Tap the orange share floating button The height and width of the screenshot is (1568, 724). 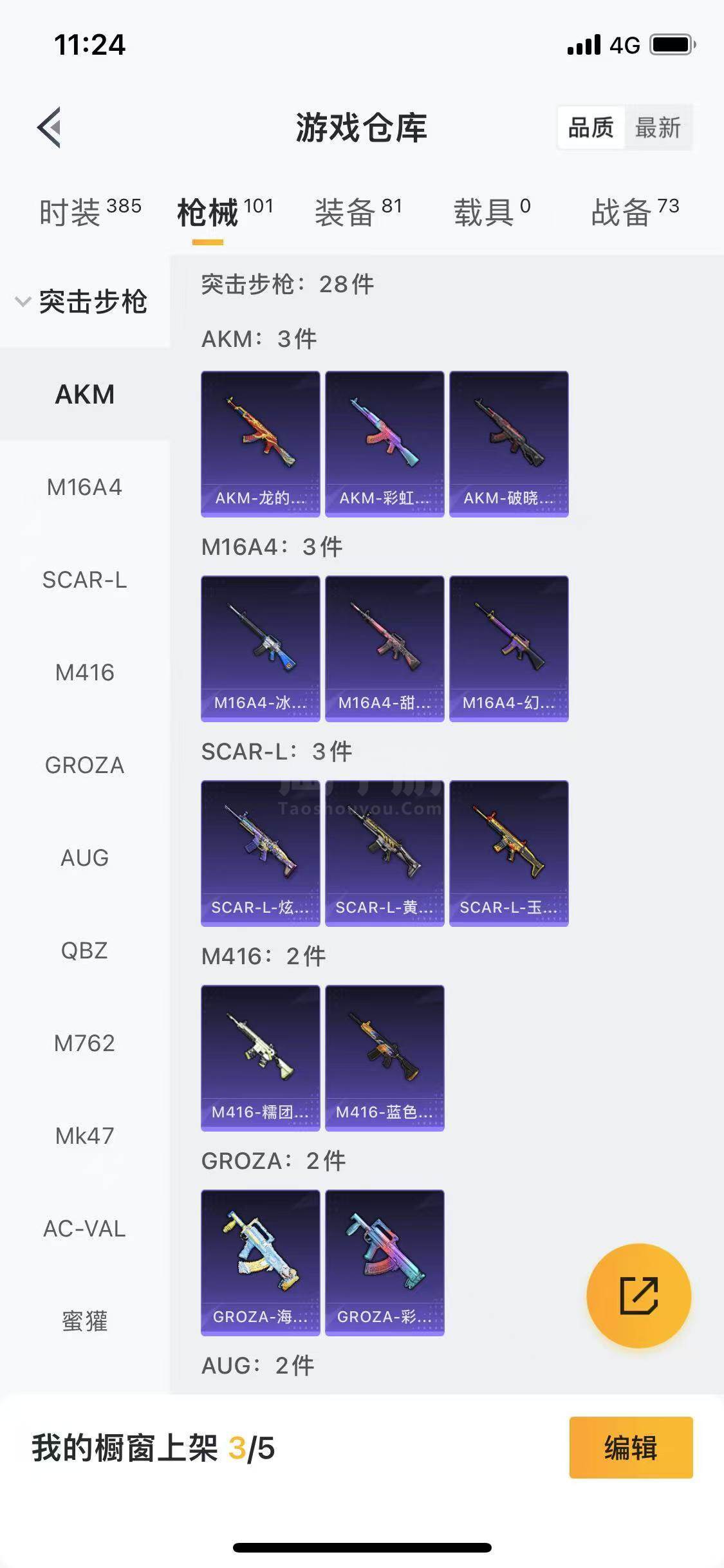[638, 1295]
